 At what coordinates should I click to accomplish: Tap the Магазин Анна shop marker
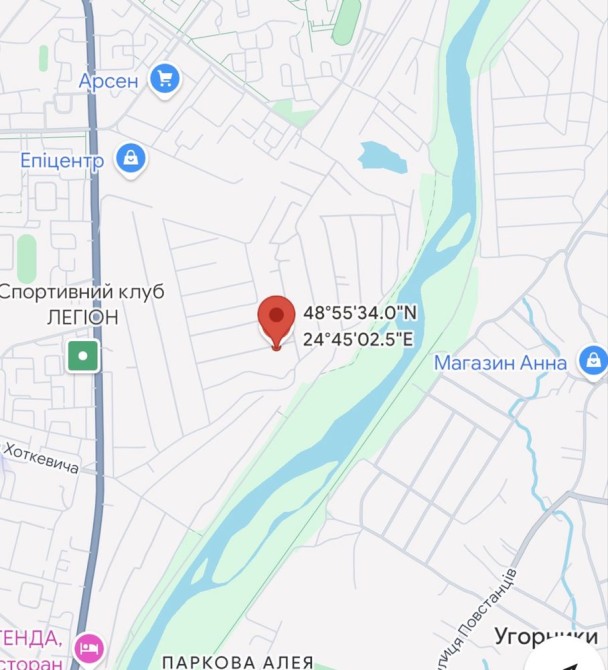point(592,362)
